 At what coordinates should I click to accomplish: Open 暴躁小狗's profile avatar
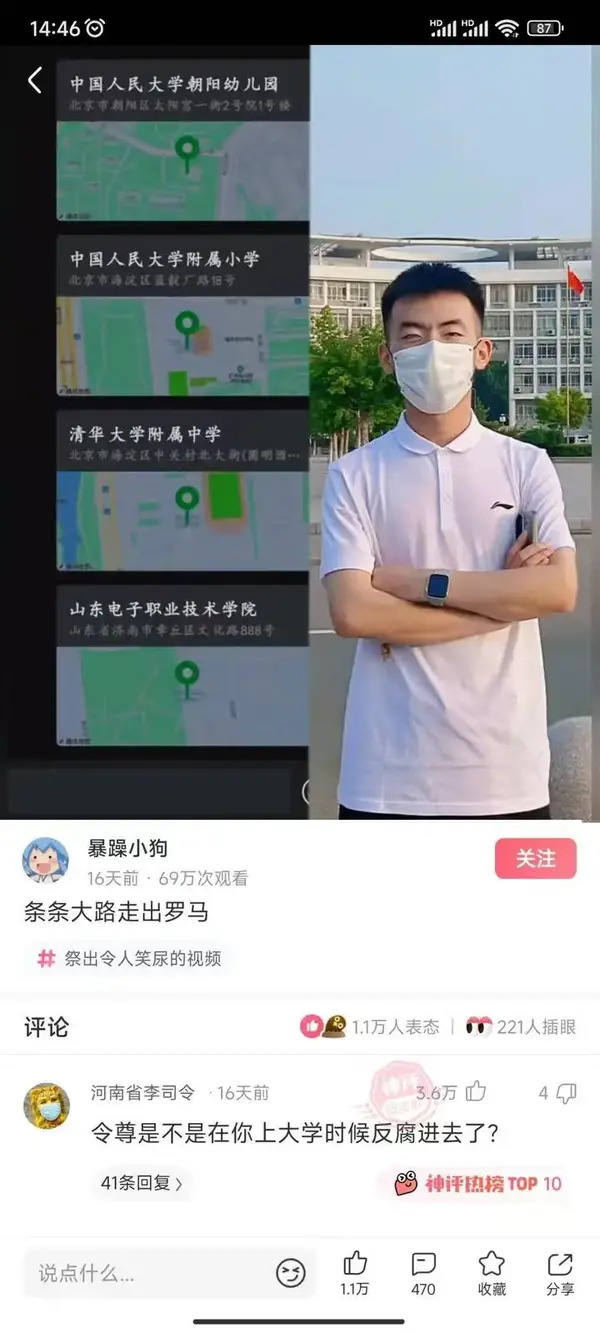tap(46, 860)
